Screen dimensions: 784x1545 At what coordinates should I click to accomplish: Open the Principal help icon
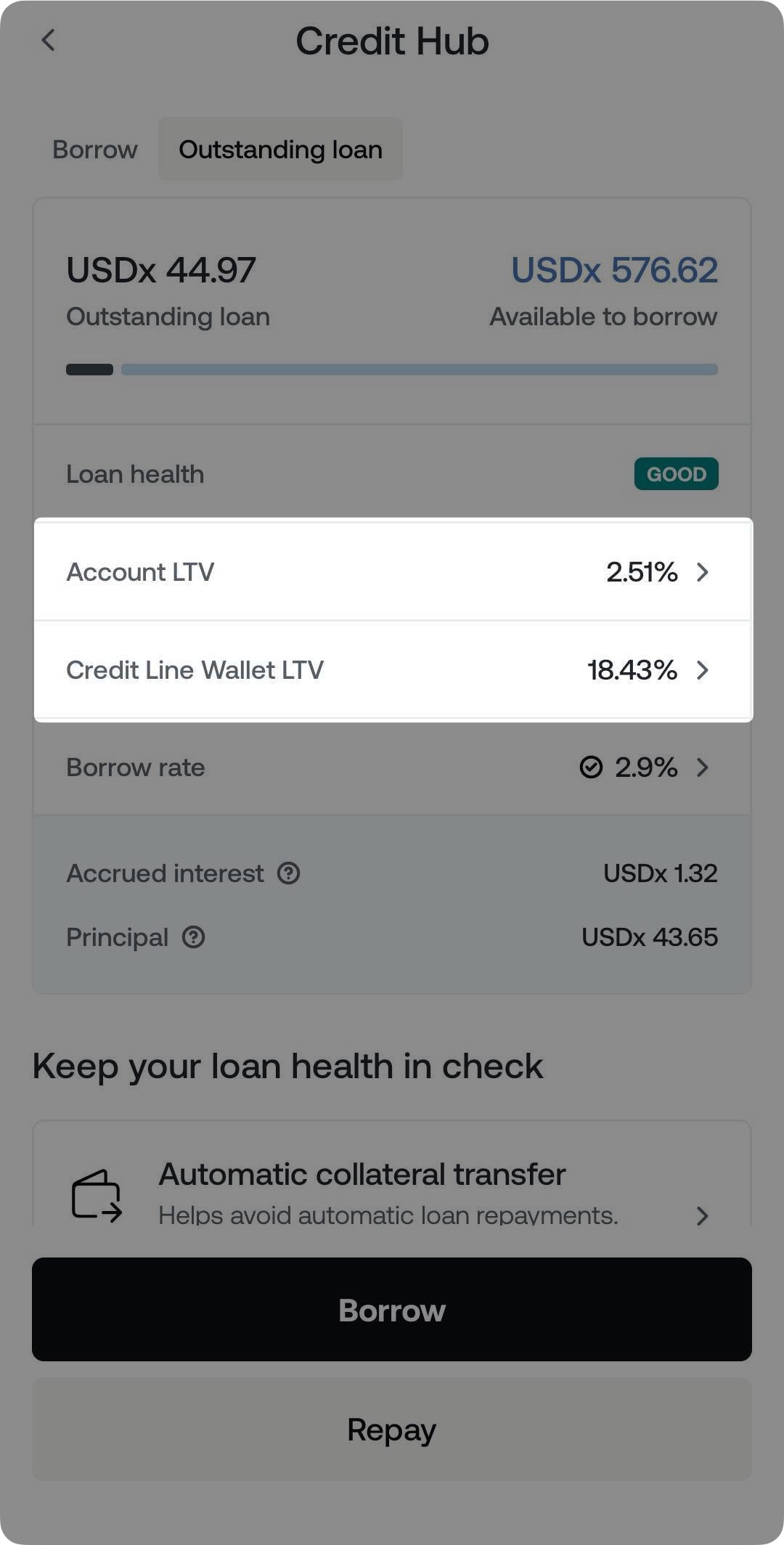[x=193, y=937]
